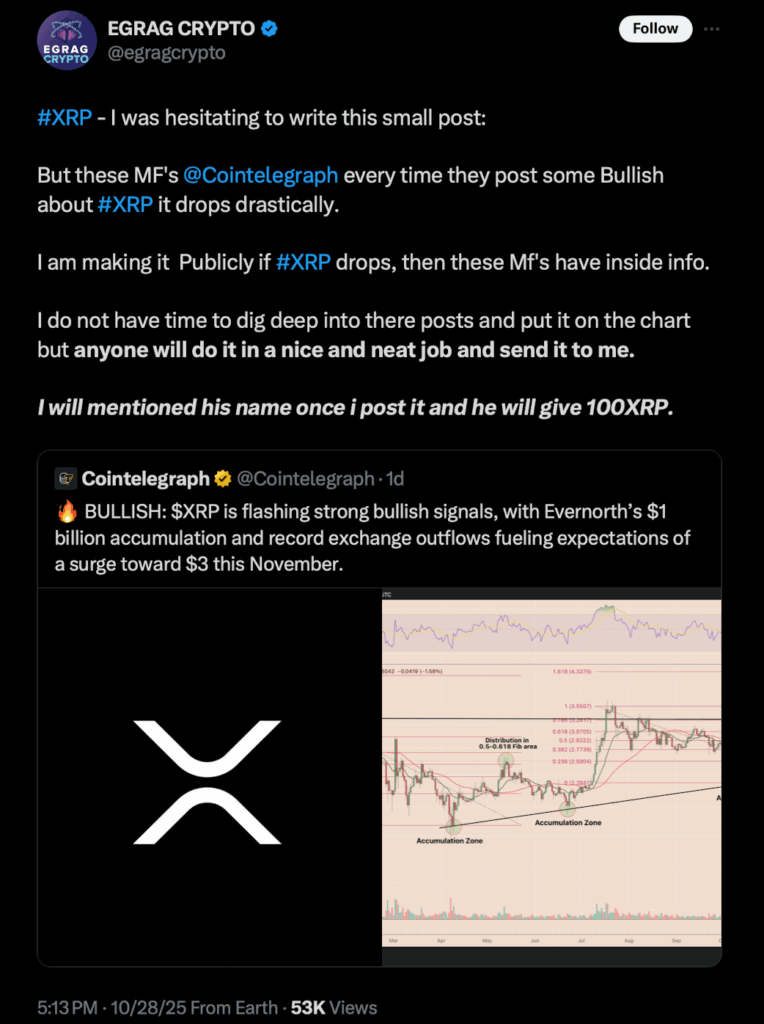Click 'From Earth' location text
Image resolution: width=764 pixels, height=1024 pixels.
point(234,1008)
